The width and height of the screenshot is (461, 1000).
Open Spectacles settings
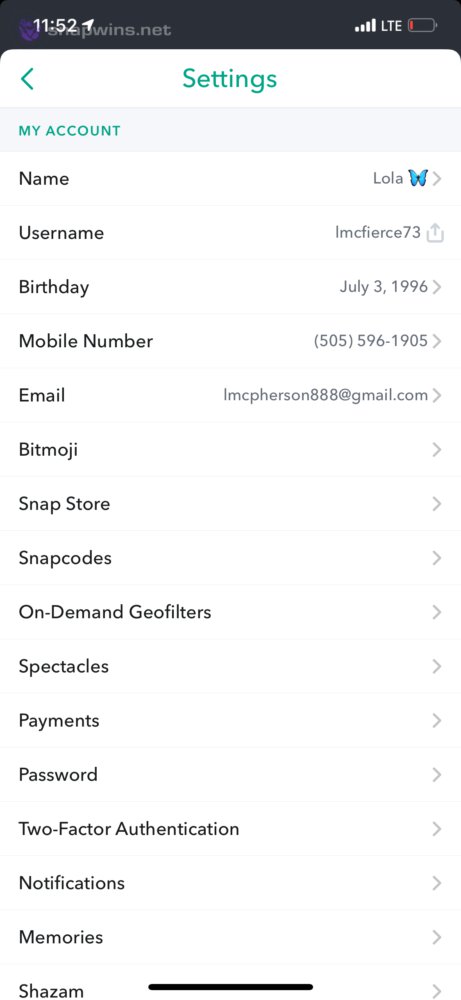pos(230,666)
